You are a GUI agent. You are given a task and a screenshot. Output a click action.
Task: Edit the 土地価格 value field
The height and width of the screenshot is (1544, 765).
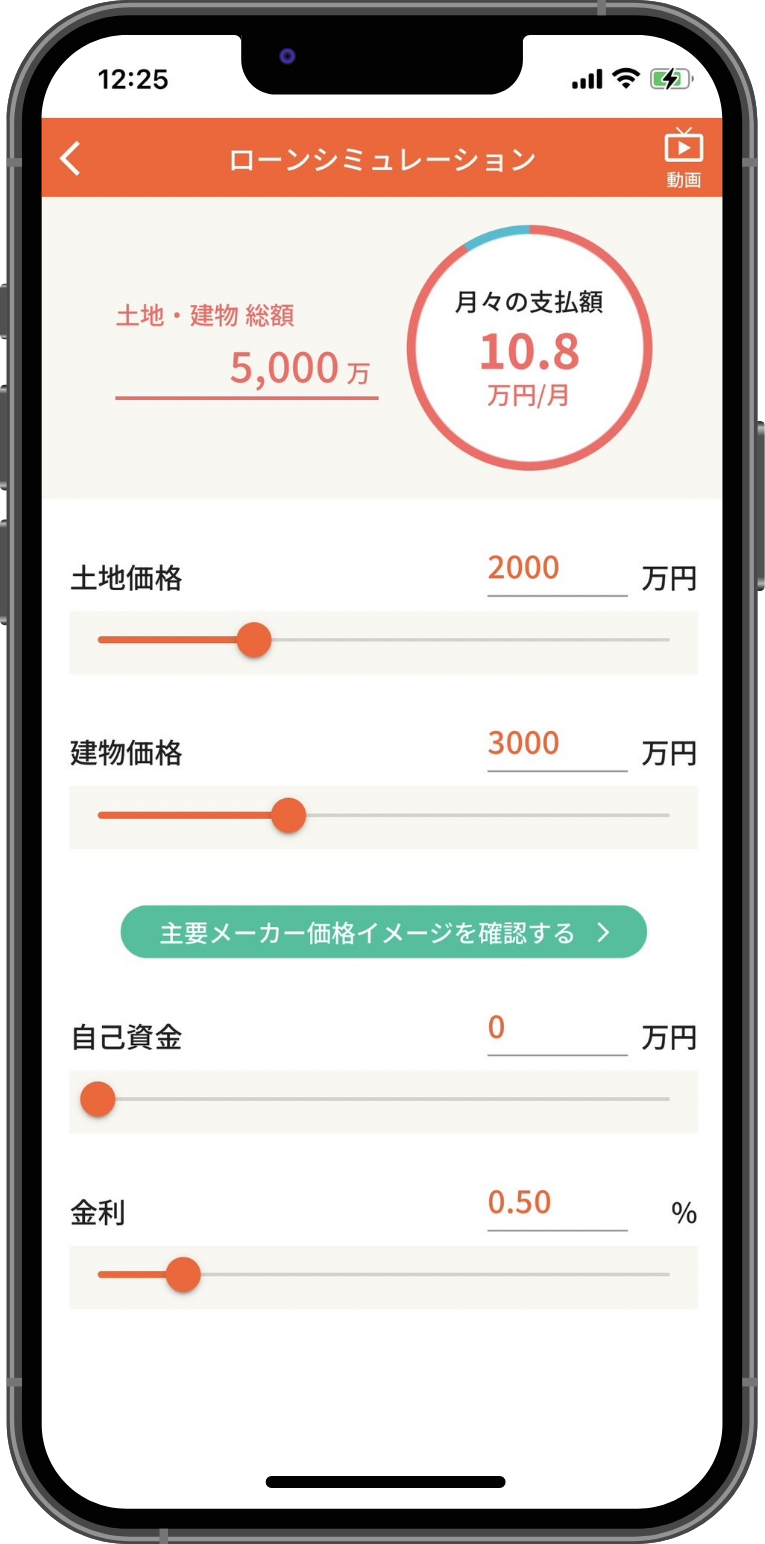tap(556, 570)
